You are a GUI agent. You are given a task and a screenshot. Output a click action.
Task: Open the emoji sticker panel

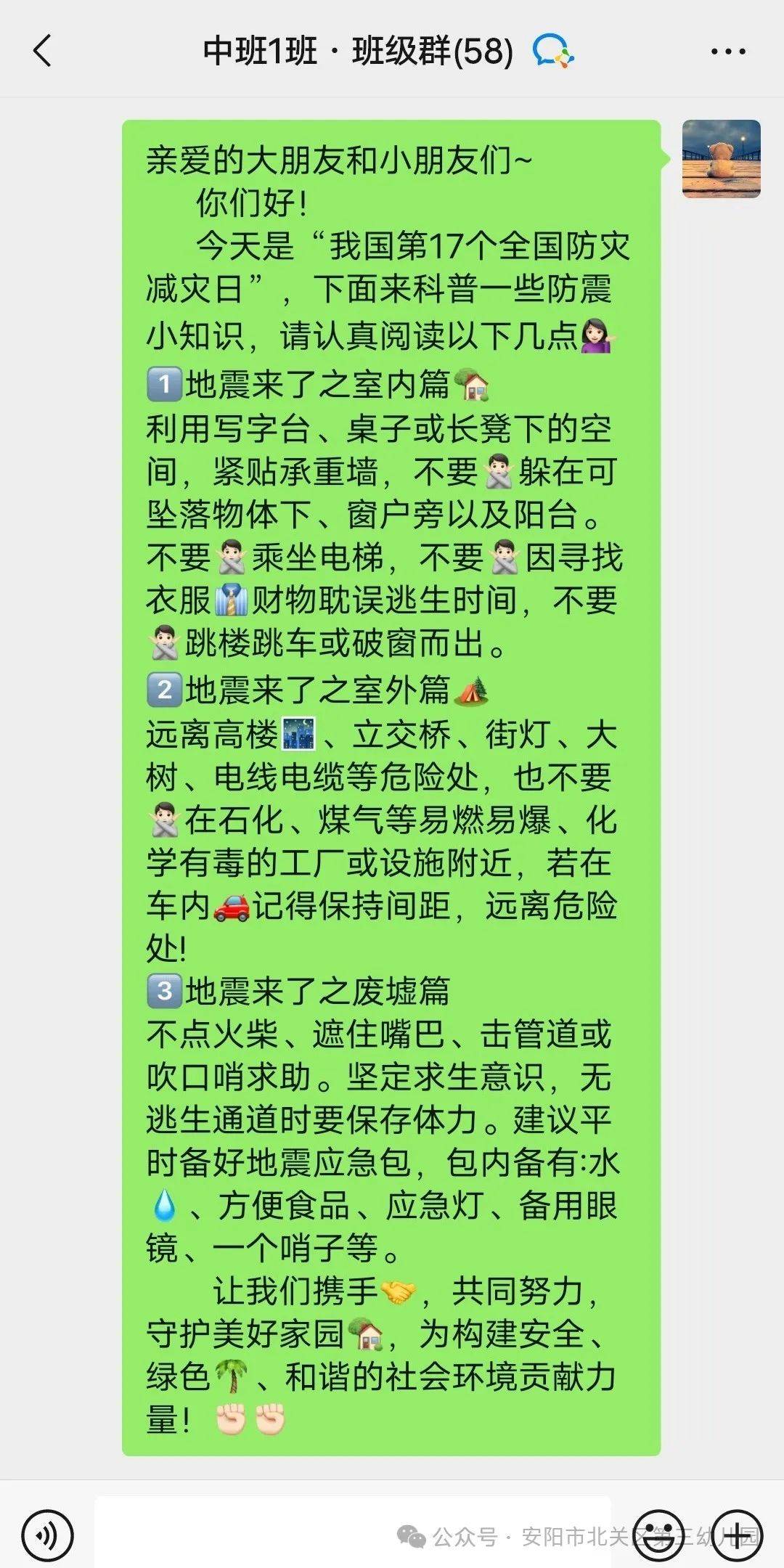pyautogui.click(x=658, y=1535)
